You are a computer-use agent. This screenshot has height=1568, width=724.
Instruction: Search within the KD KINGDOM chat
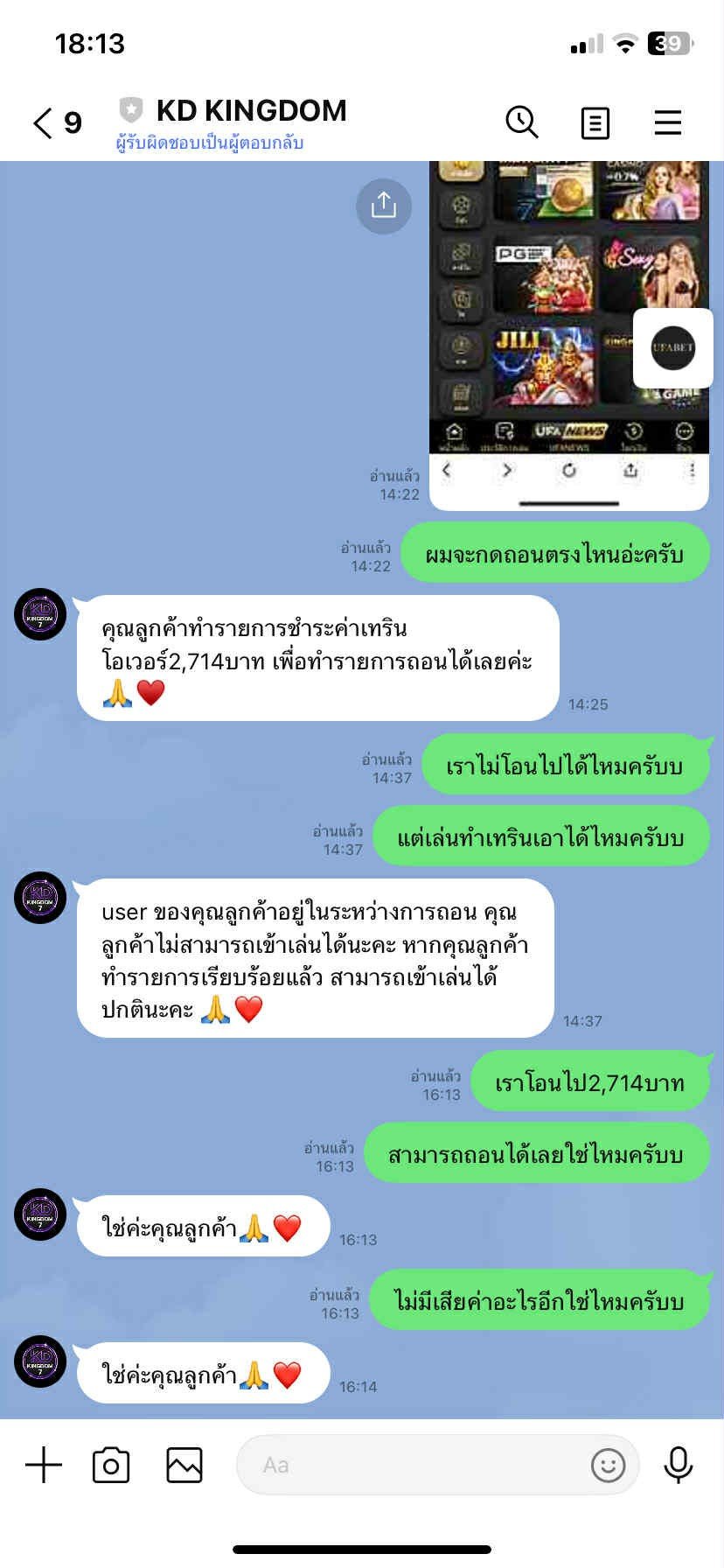tap(521, 122)
